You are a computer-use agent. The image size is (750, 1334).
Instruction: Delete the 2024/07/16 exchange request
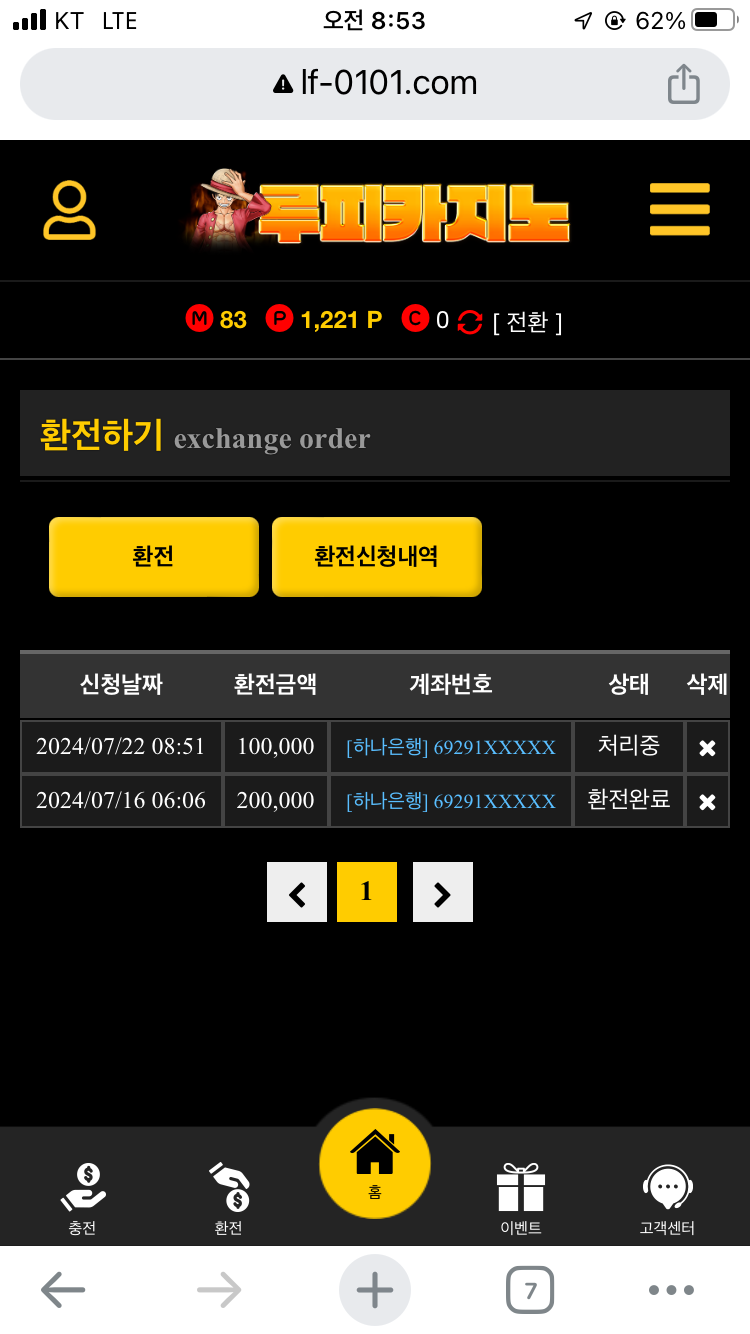click(x=707, y=802)
